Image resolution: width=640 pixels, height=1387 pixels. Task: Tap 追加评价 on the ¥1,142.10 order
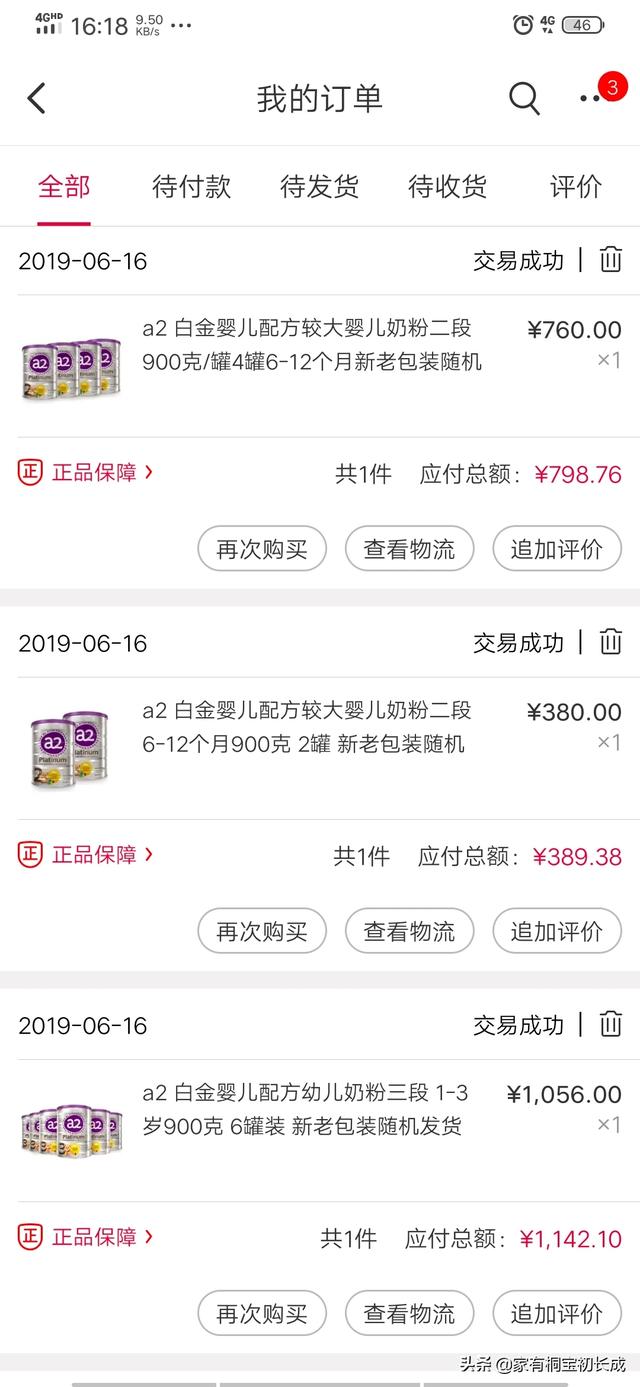coord(557,1313)
